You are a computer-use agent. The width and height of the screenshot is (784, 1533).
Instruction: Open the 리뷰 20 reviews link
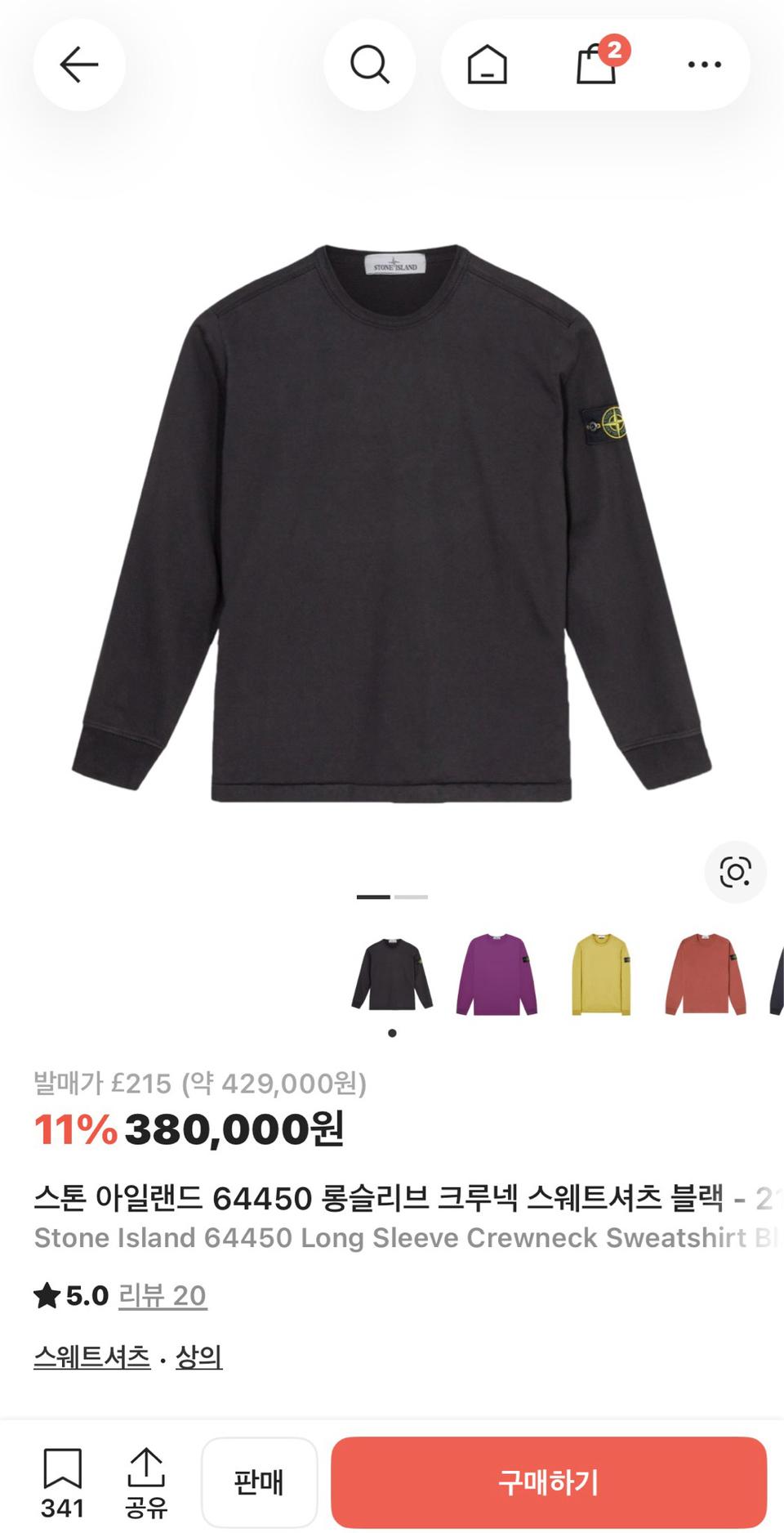pyautogui.click(x=163, y=1295)
